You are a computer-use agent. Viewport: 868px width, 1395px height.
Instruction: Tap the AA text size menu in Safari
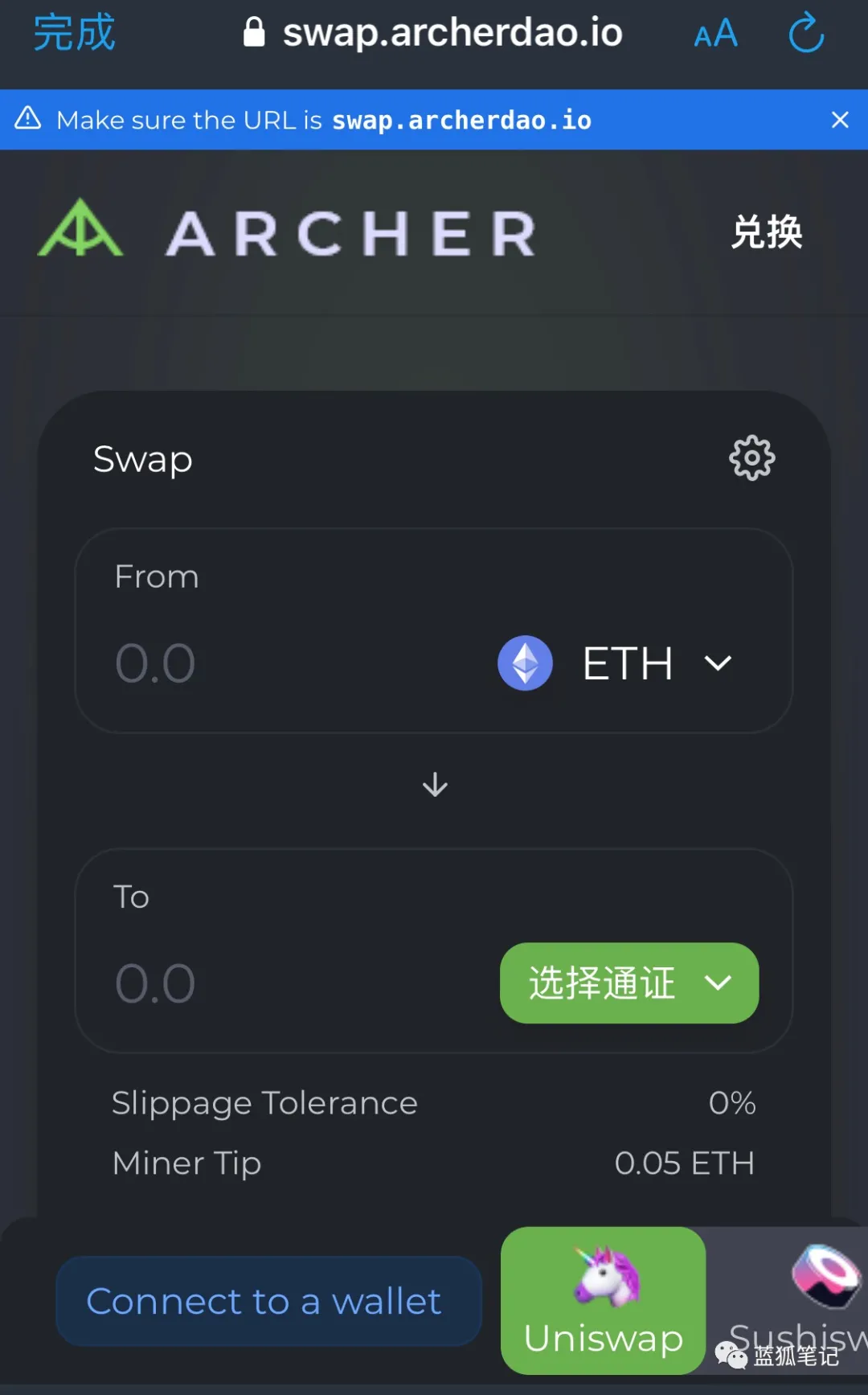click(714, 32)
